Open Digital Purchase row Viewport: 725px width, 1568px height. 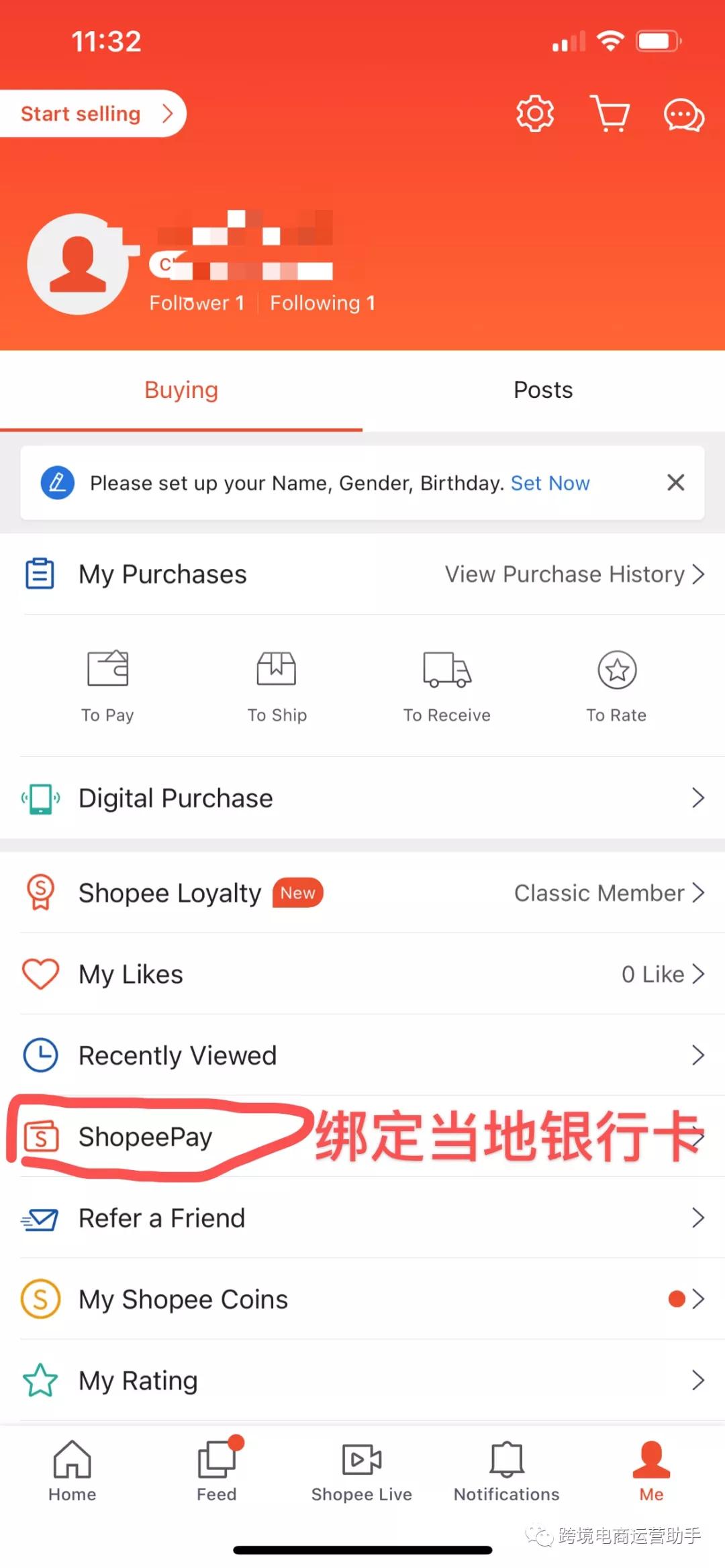tap(362, 798)
